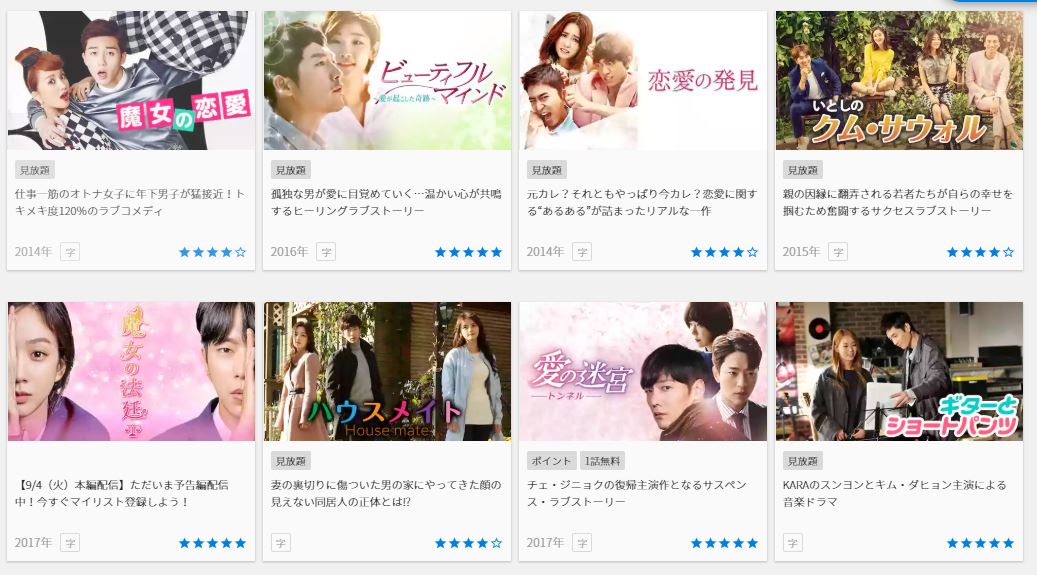Open the ハウスメイト drama card
The image size is (1037, 575).
(387, 371)
